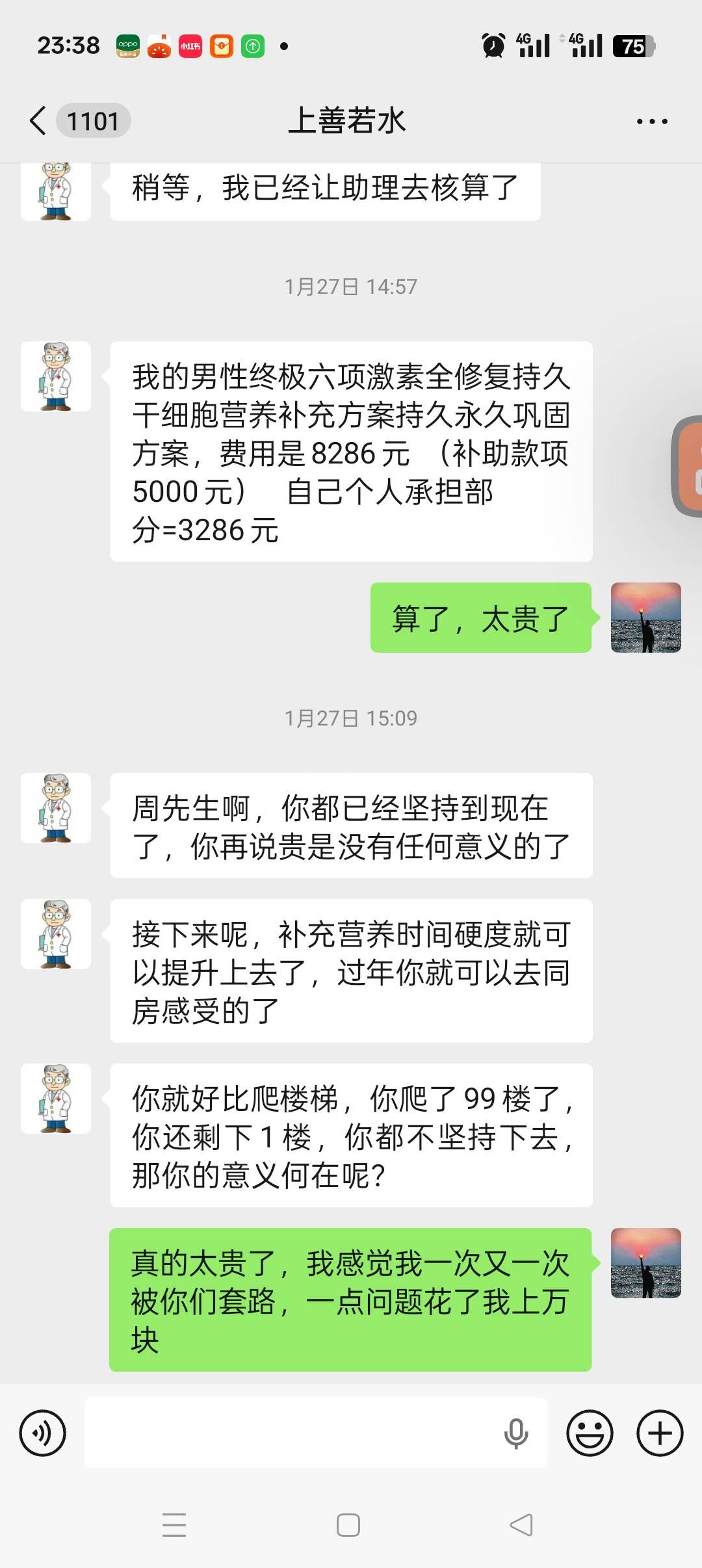Open the emoji sticker panel
Viewport: 702px width, 1568px height.
(590, 1433)
